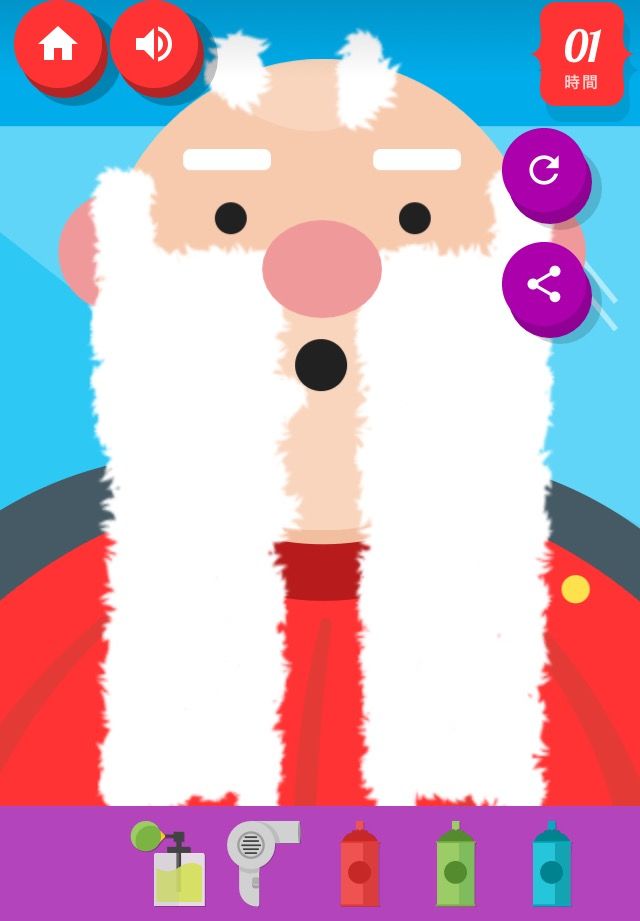Go to the home screen
This screenshot has height=921, width=640.
58,44
